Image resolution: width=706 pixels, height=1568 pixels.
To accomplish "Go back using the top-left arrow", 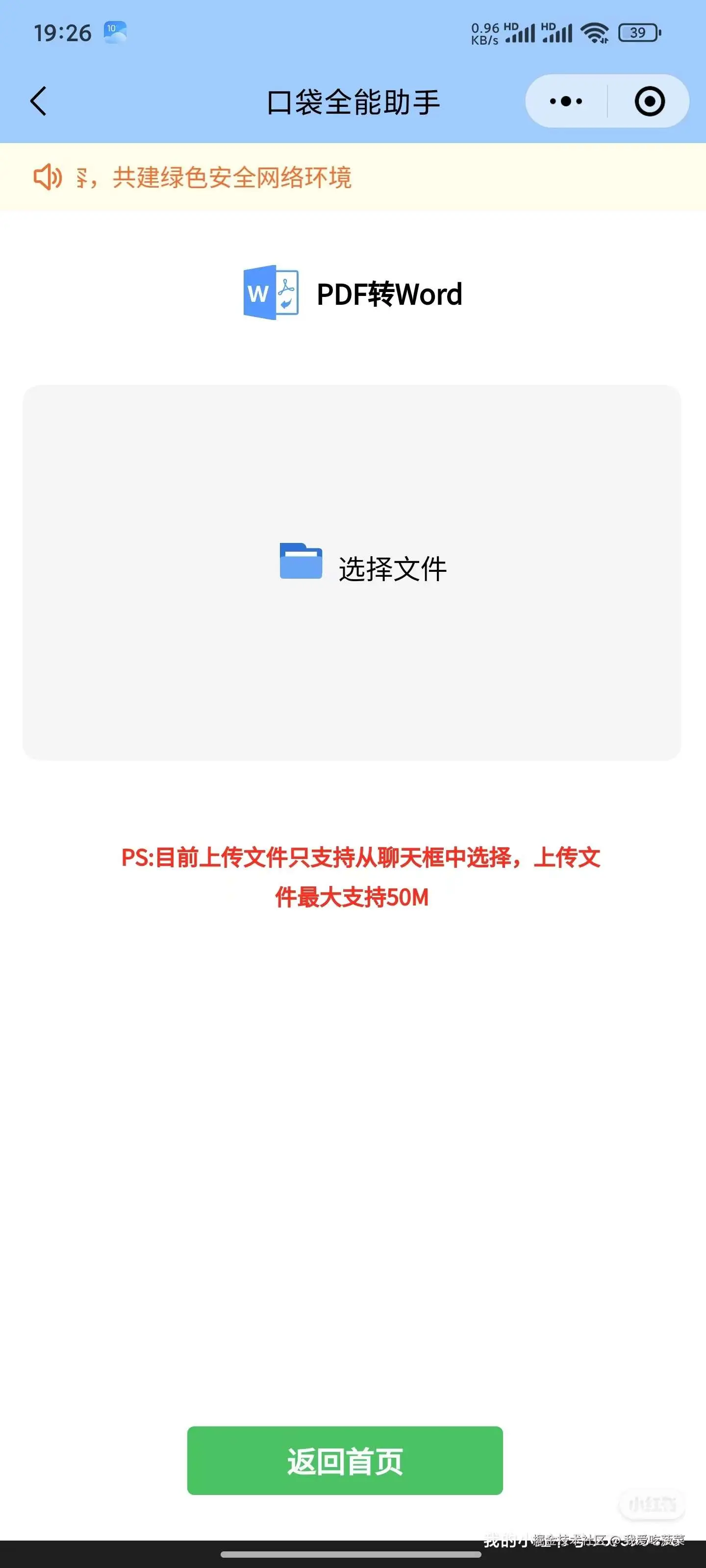I will coord(38,101).
